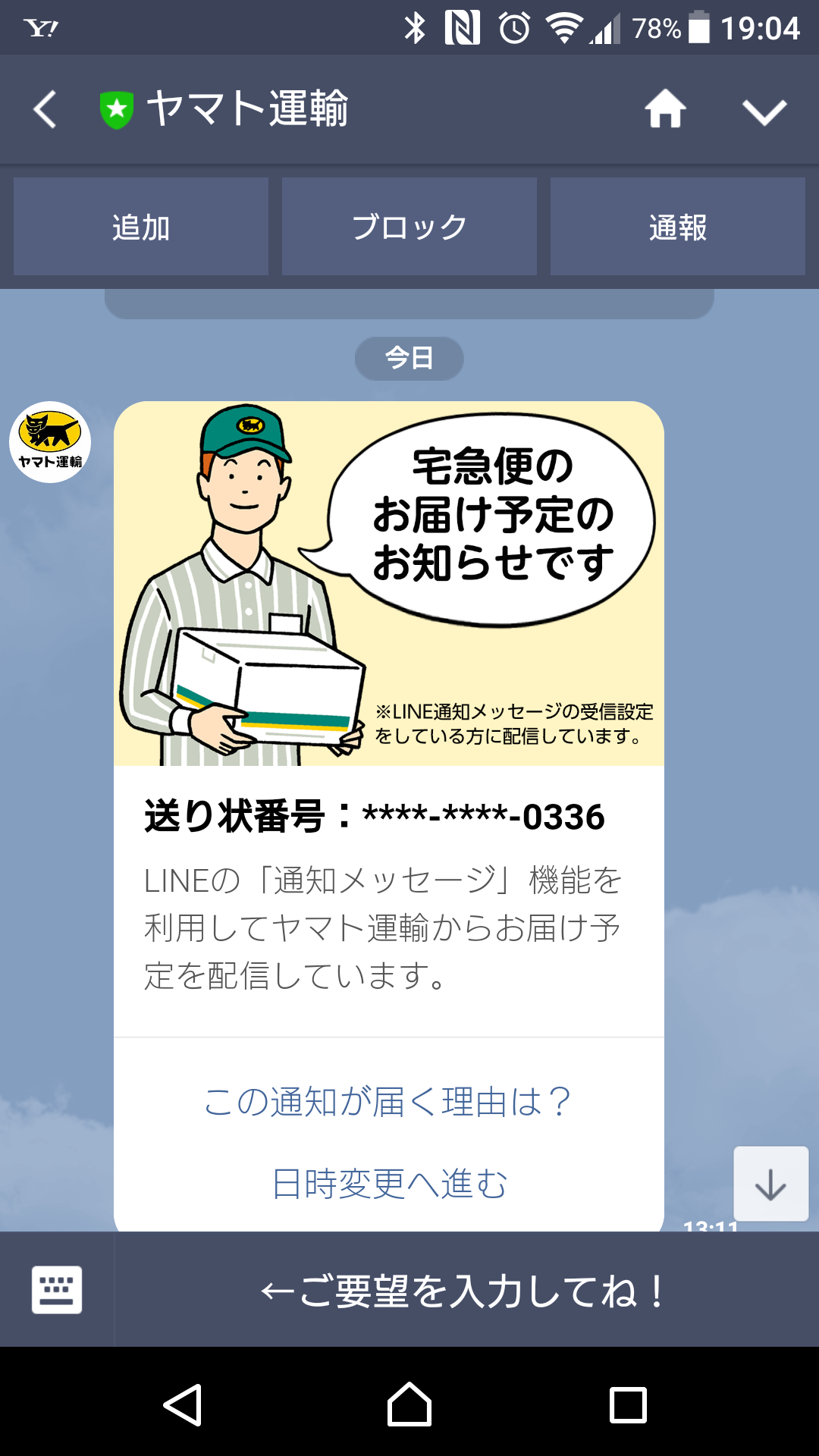Block this account with ブロック
Screen dimensions: 819x1456
pyautogui.click(x=409, y=227)
